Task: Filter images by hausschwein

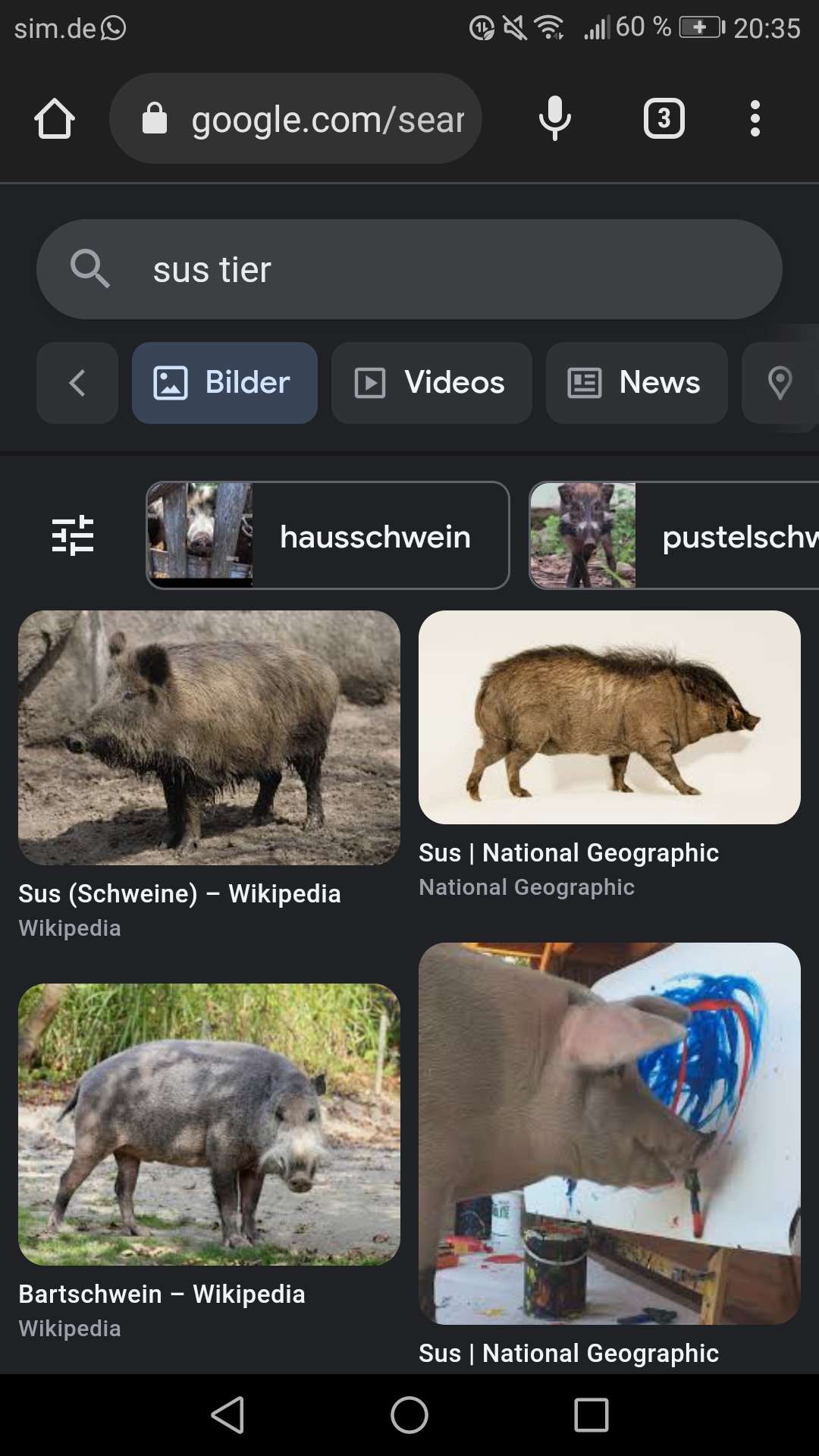Action: 328,535
